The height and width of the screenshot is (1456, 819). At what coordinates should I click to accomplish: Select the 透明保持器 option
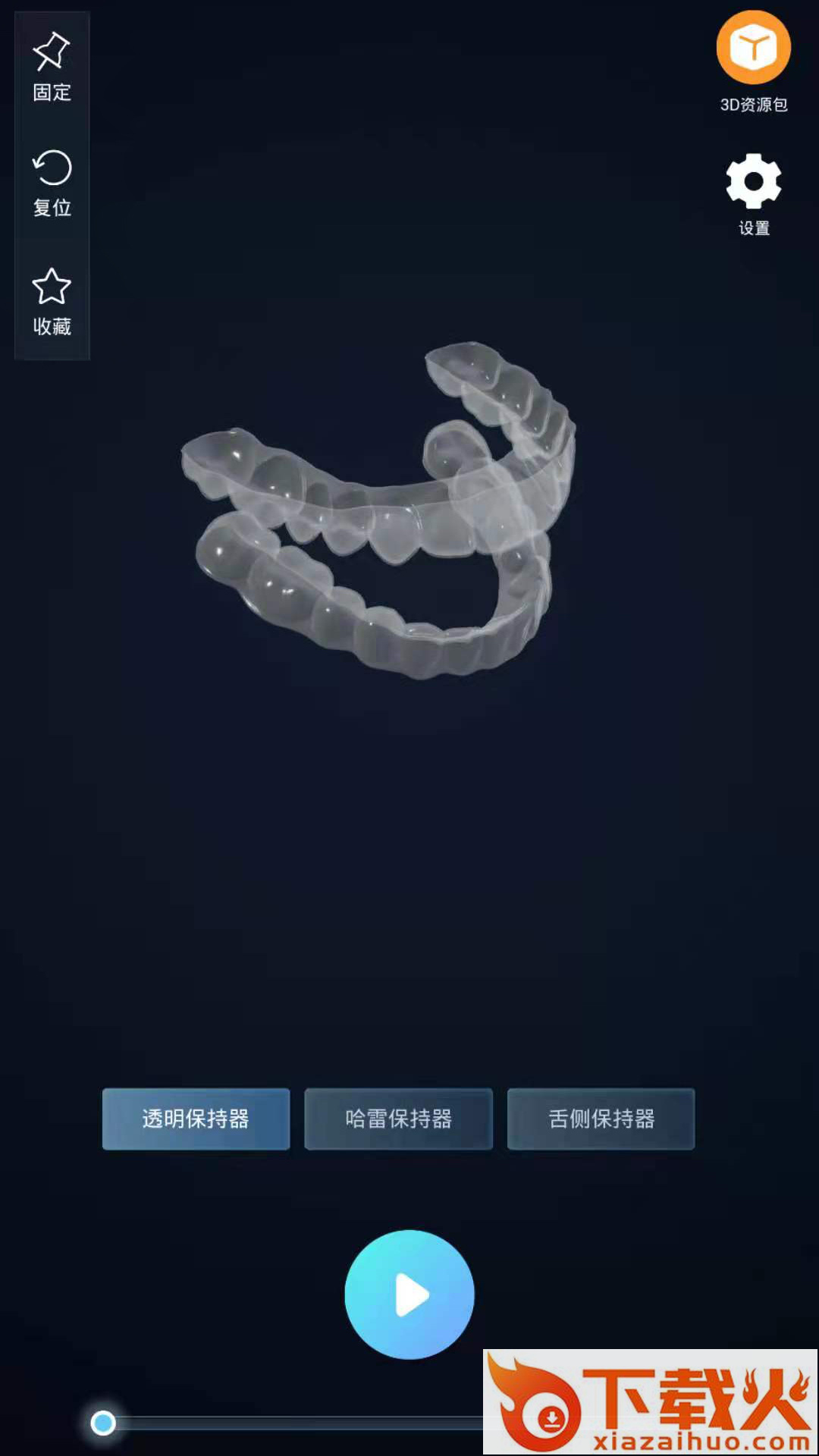[196, 1119]
